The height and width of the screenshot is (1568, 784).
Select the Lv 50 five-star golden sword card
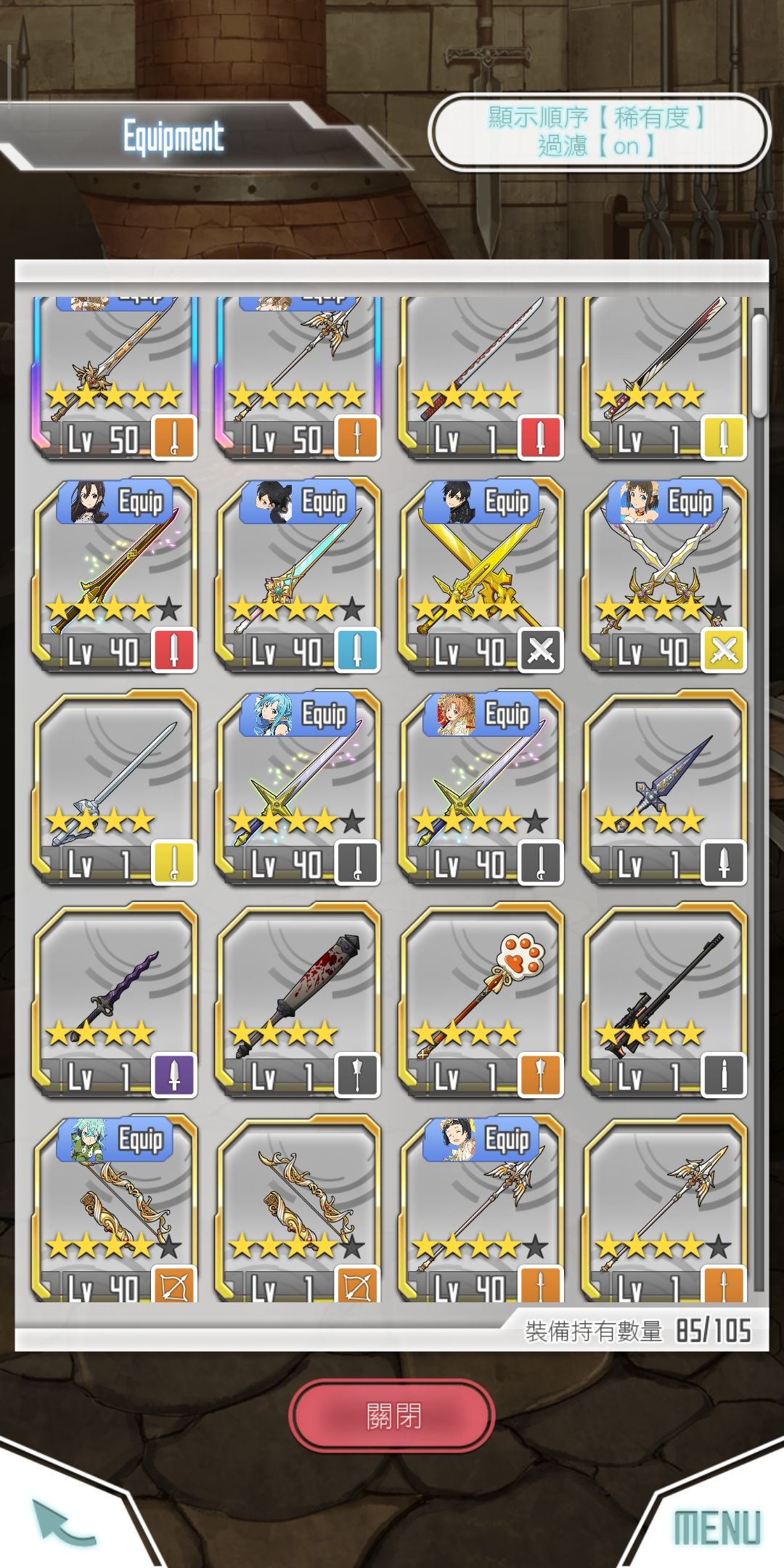116,377
